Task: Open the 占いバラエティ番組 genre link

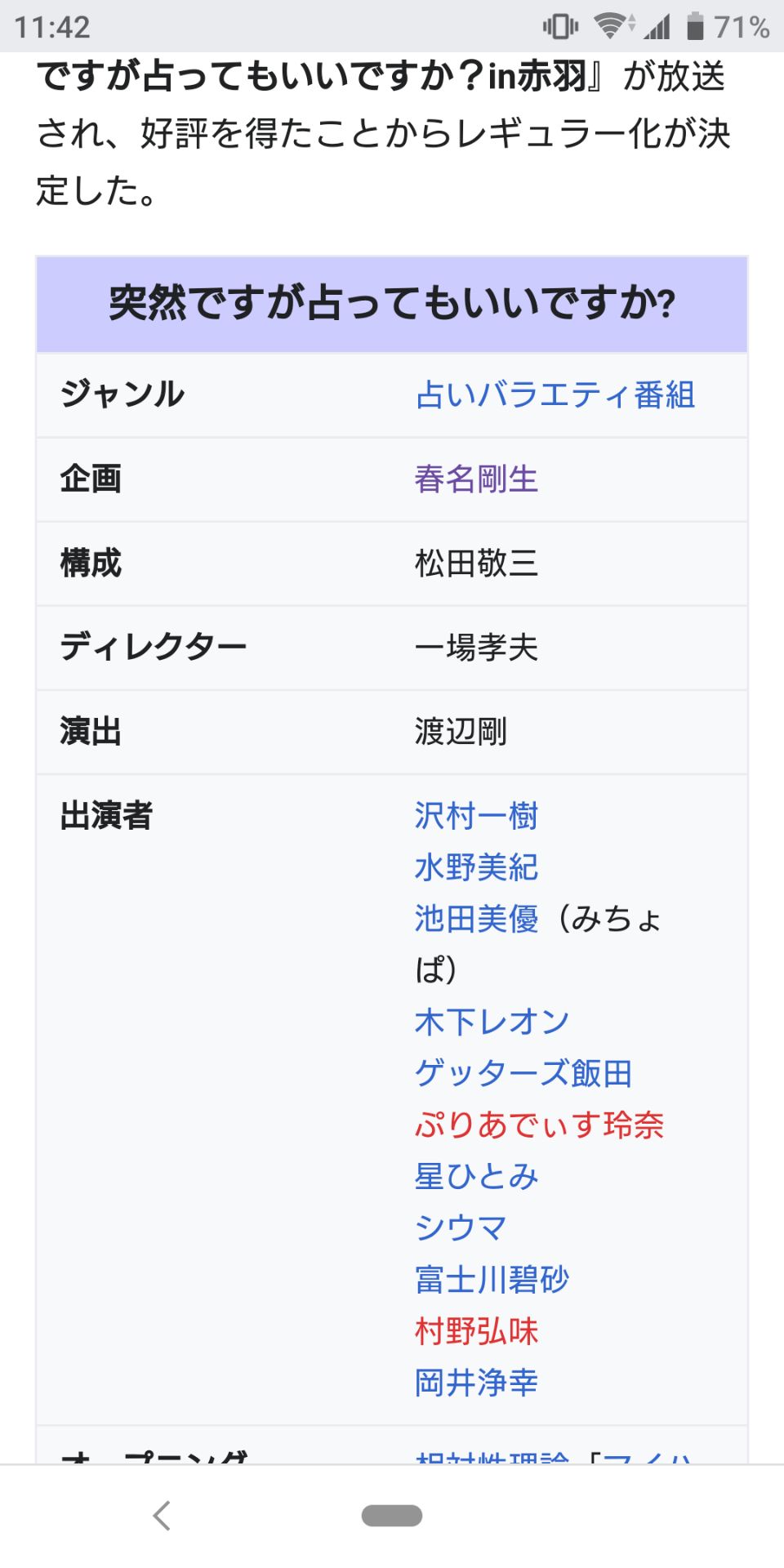Action: [556, 395]
